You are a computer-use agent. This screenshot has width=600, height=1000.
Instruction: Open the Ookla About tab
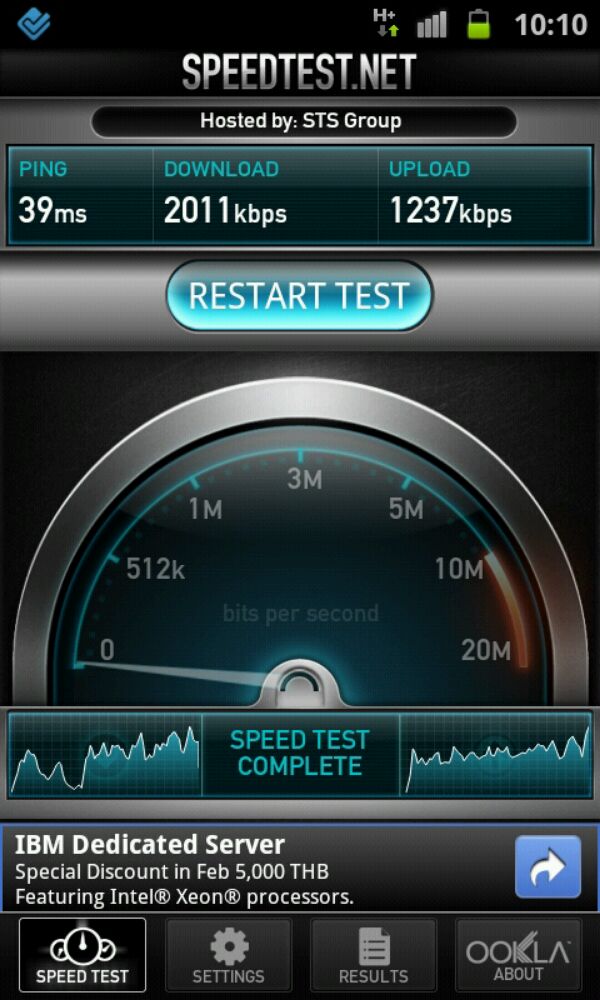click(518, 956)
